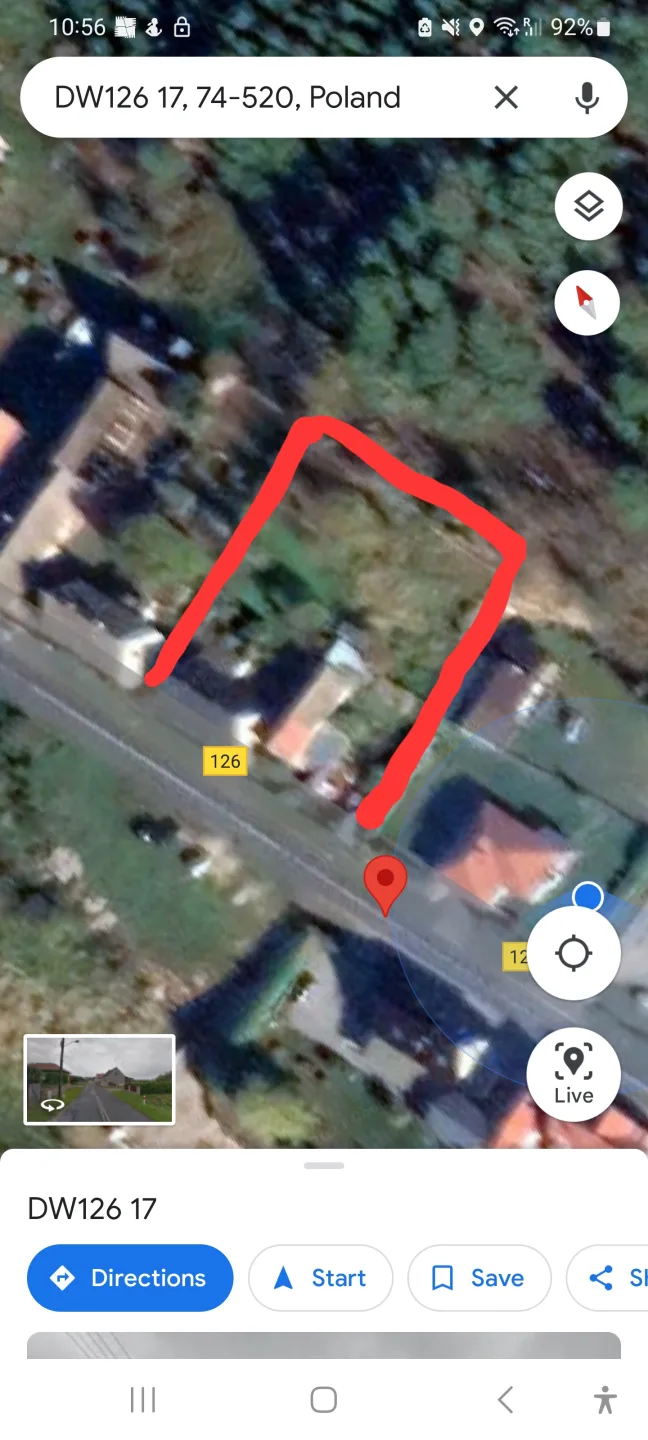648x1440 pixels.
Task: Start voice search with the microphone
Action: coord(586,97)
